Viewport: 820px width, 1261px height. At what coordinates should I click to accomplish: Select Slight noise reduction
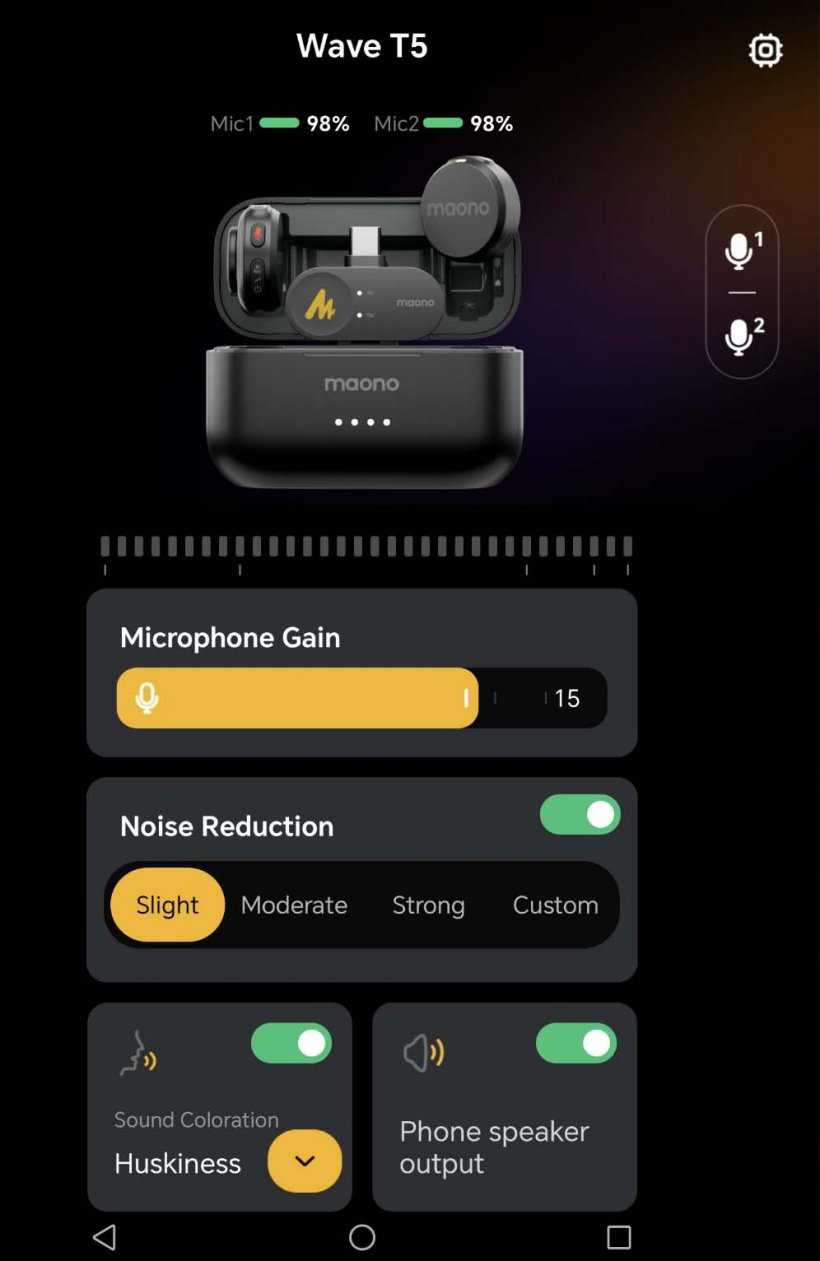pyautogui.click(x=167, y=905)
